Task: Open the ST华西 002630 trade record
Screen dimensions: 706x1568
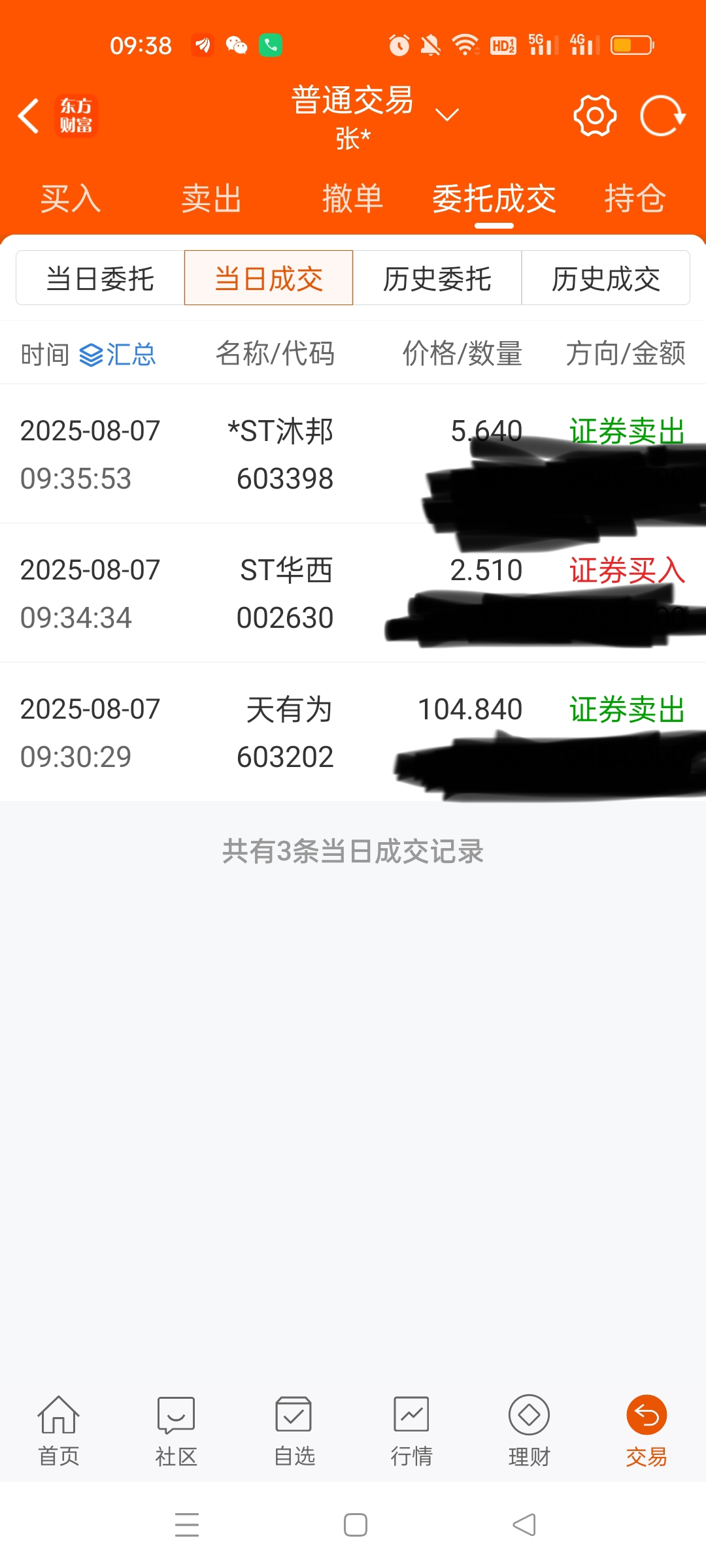Action: [353, 593]
